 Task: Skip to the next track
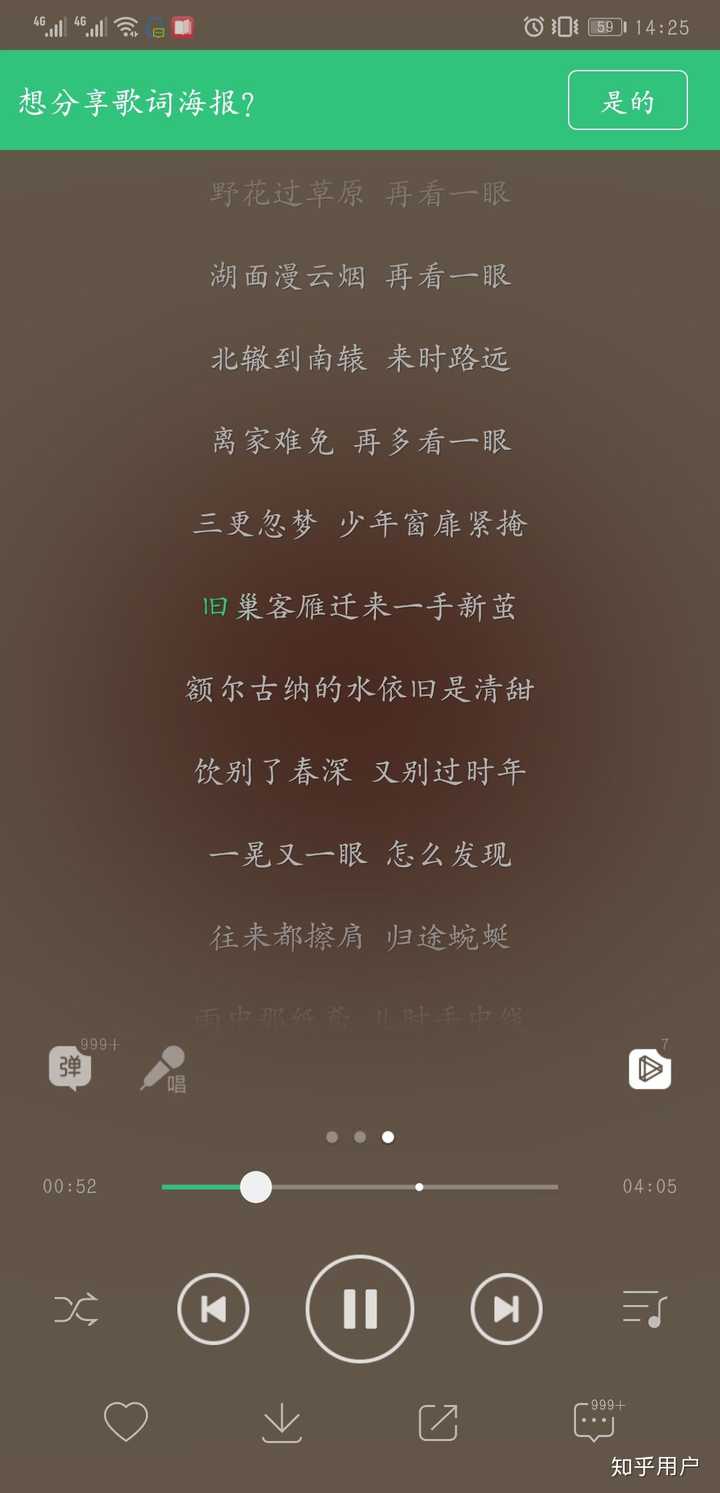click(506, 1308)
